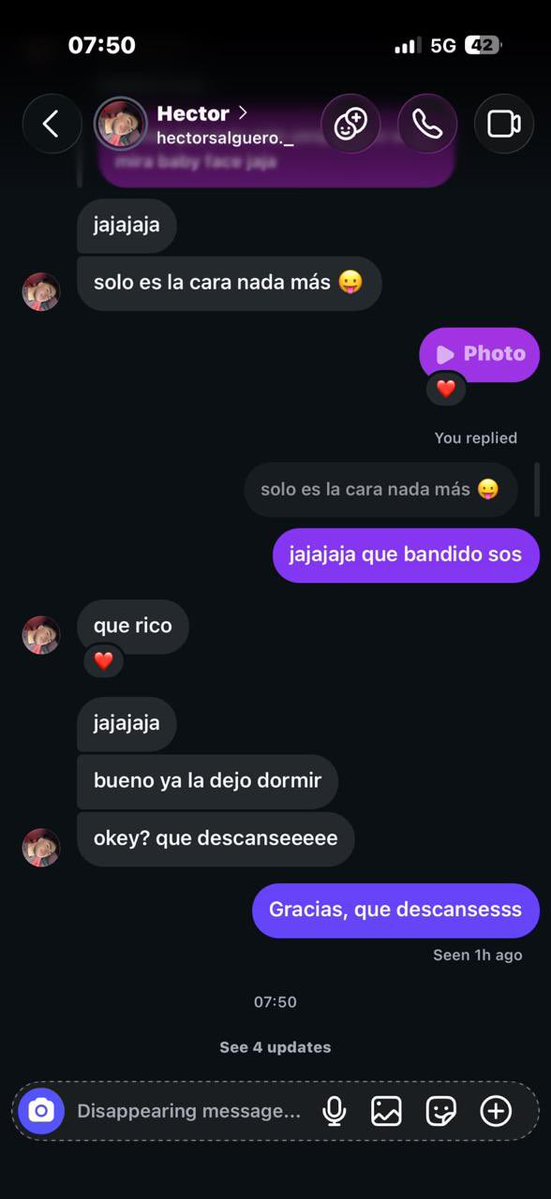Screen dimensions: 551x1199
Task: See 4 updates in the chat
Action: coord(275,1048)
